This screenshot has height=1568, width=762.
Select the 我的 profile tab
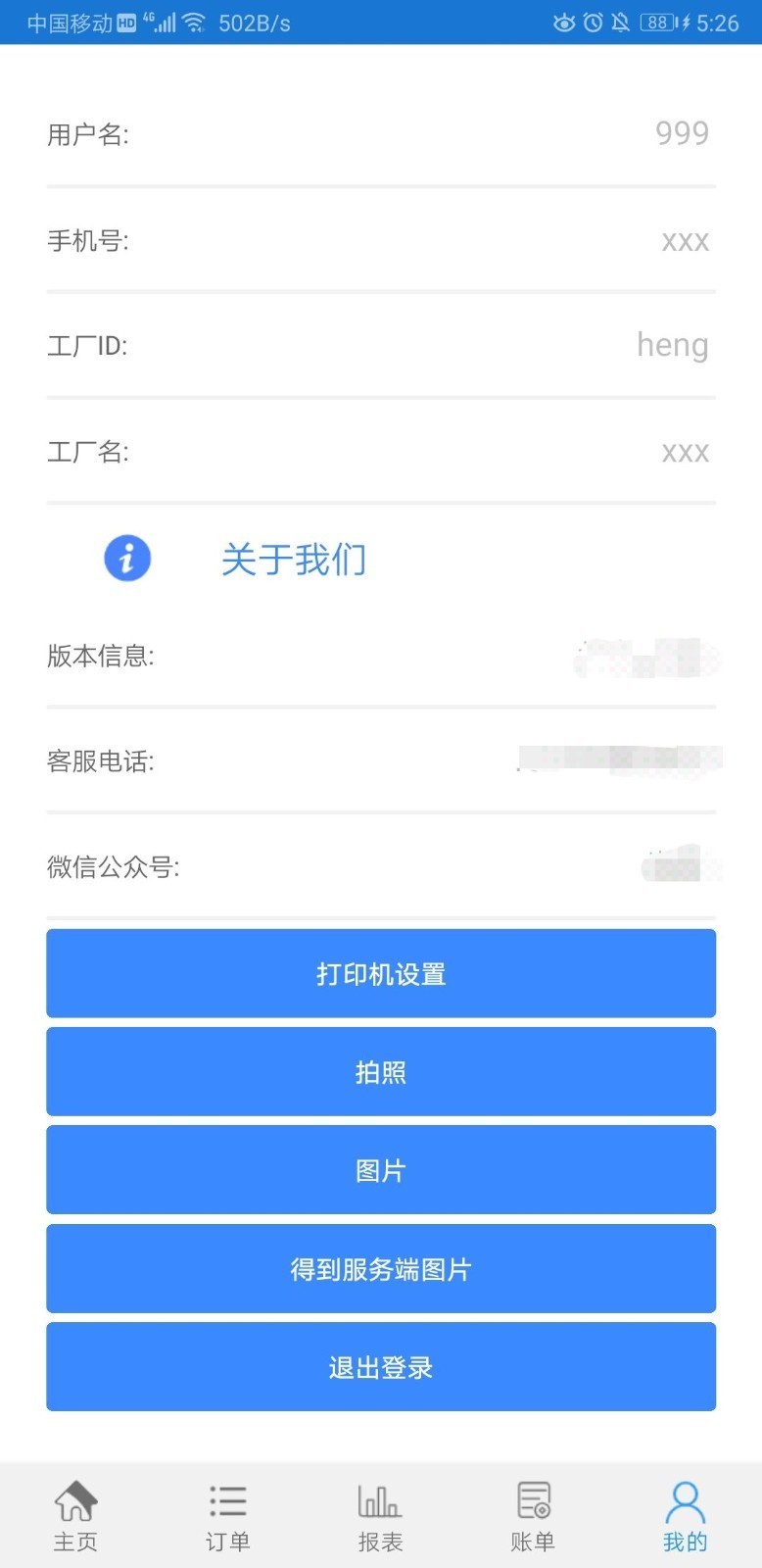coord(685,1516)
